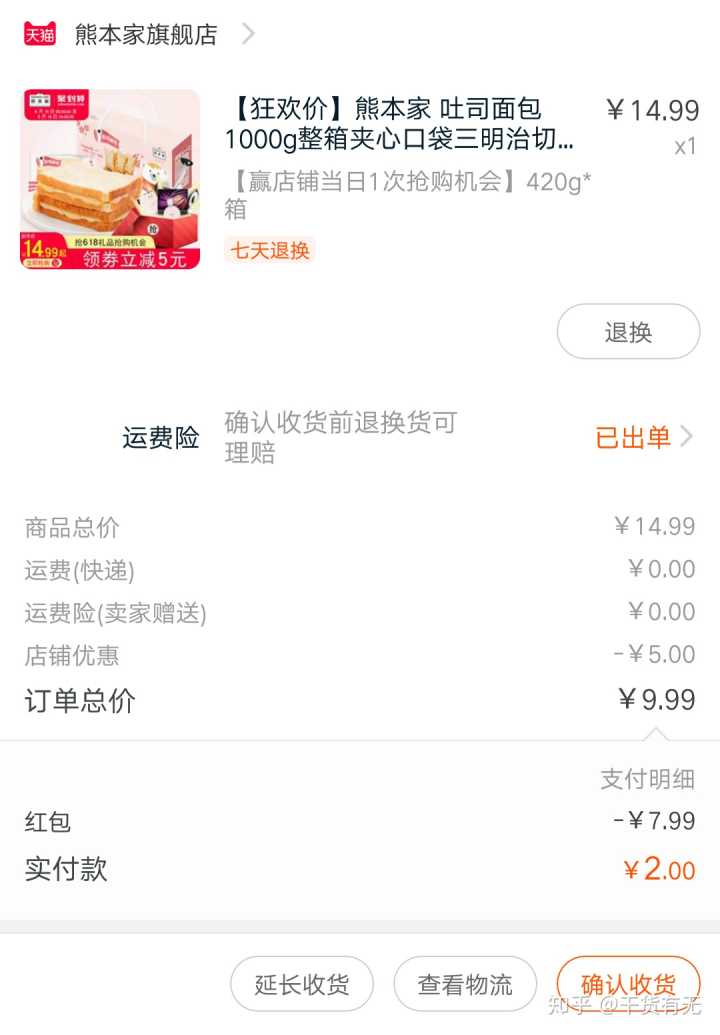View logistics via 查看物流
The image size is (720, 1035).
[465, 984]
